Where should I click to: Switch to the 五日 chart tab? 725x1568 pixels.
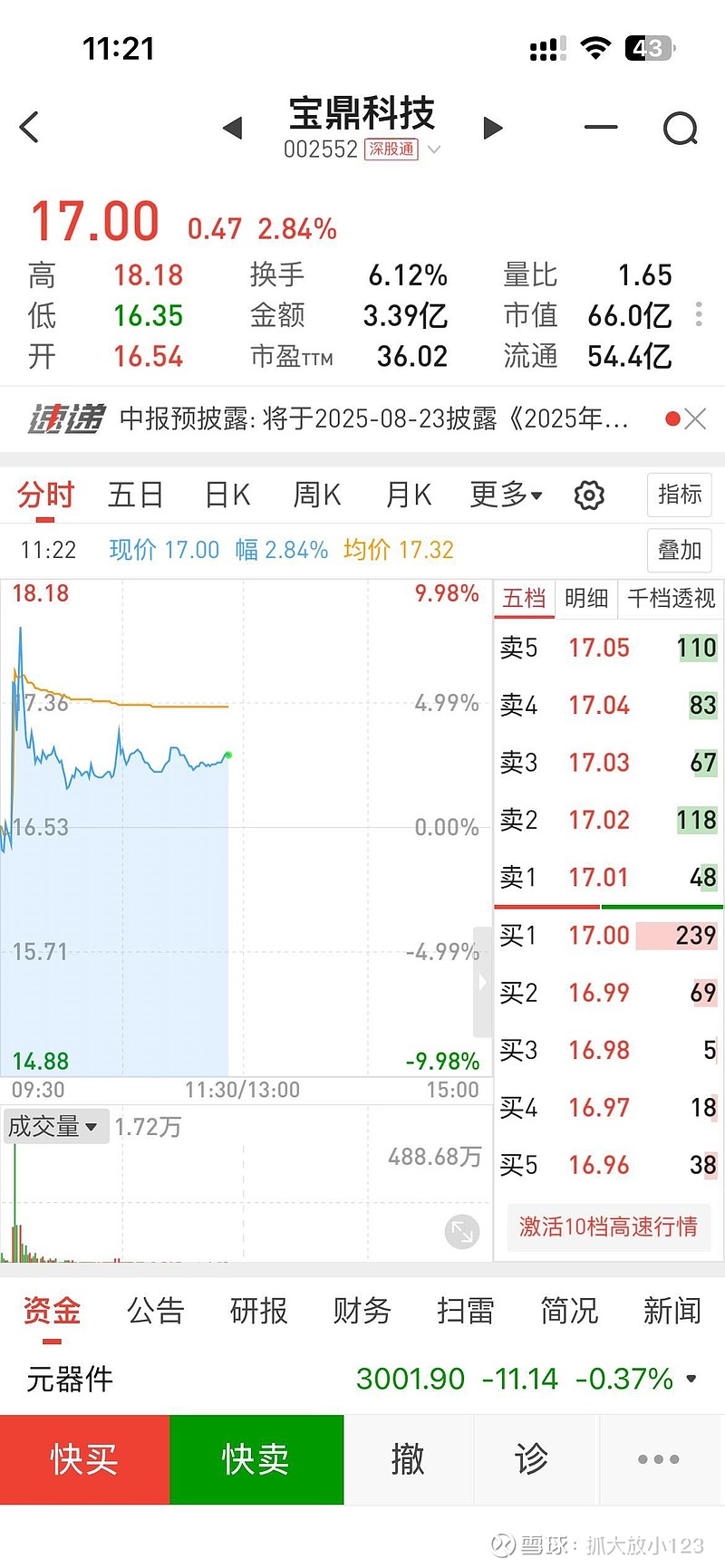coord(135,495)
